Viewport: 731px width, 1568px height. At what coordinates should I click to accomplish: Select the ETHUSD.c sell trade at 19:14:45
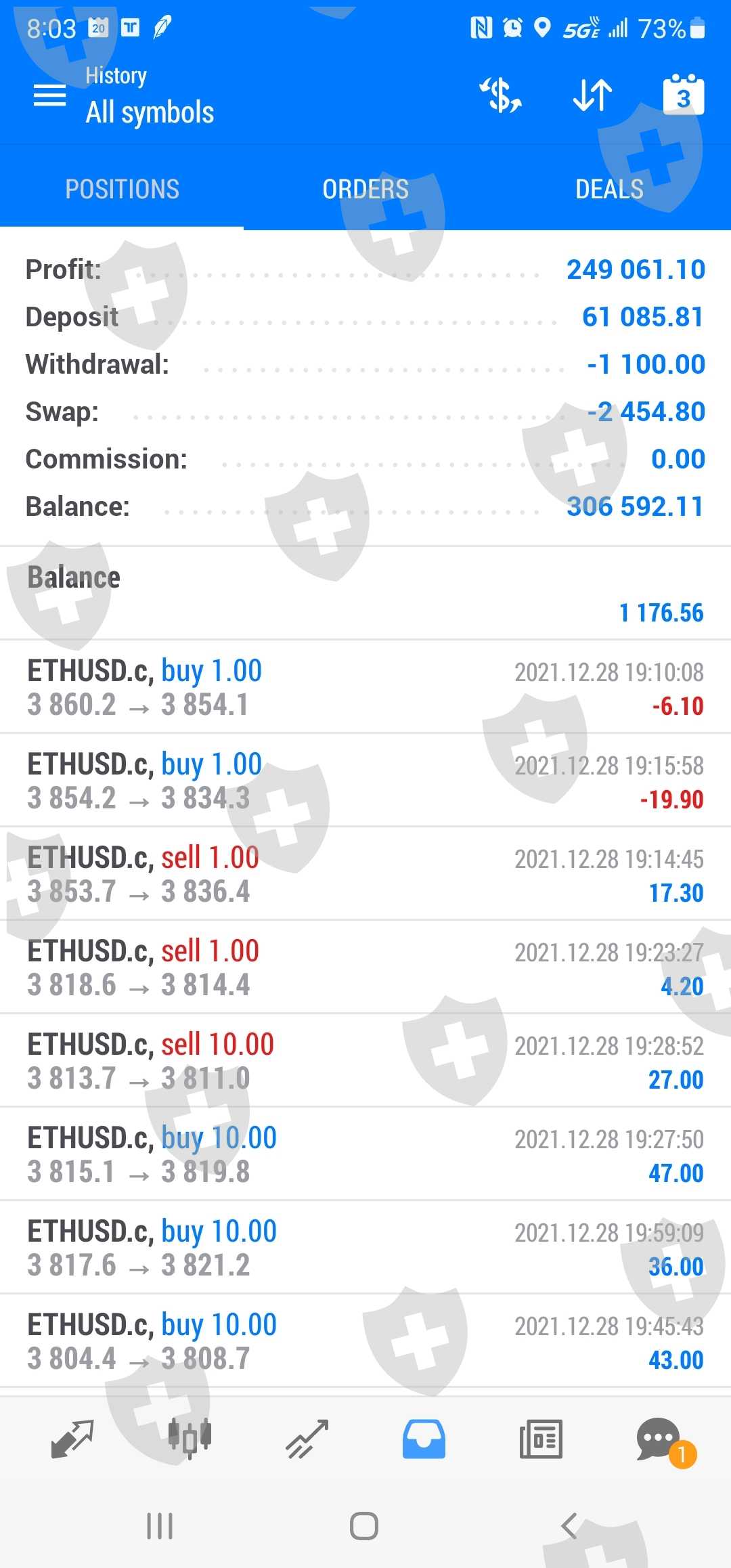365,874
